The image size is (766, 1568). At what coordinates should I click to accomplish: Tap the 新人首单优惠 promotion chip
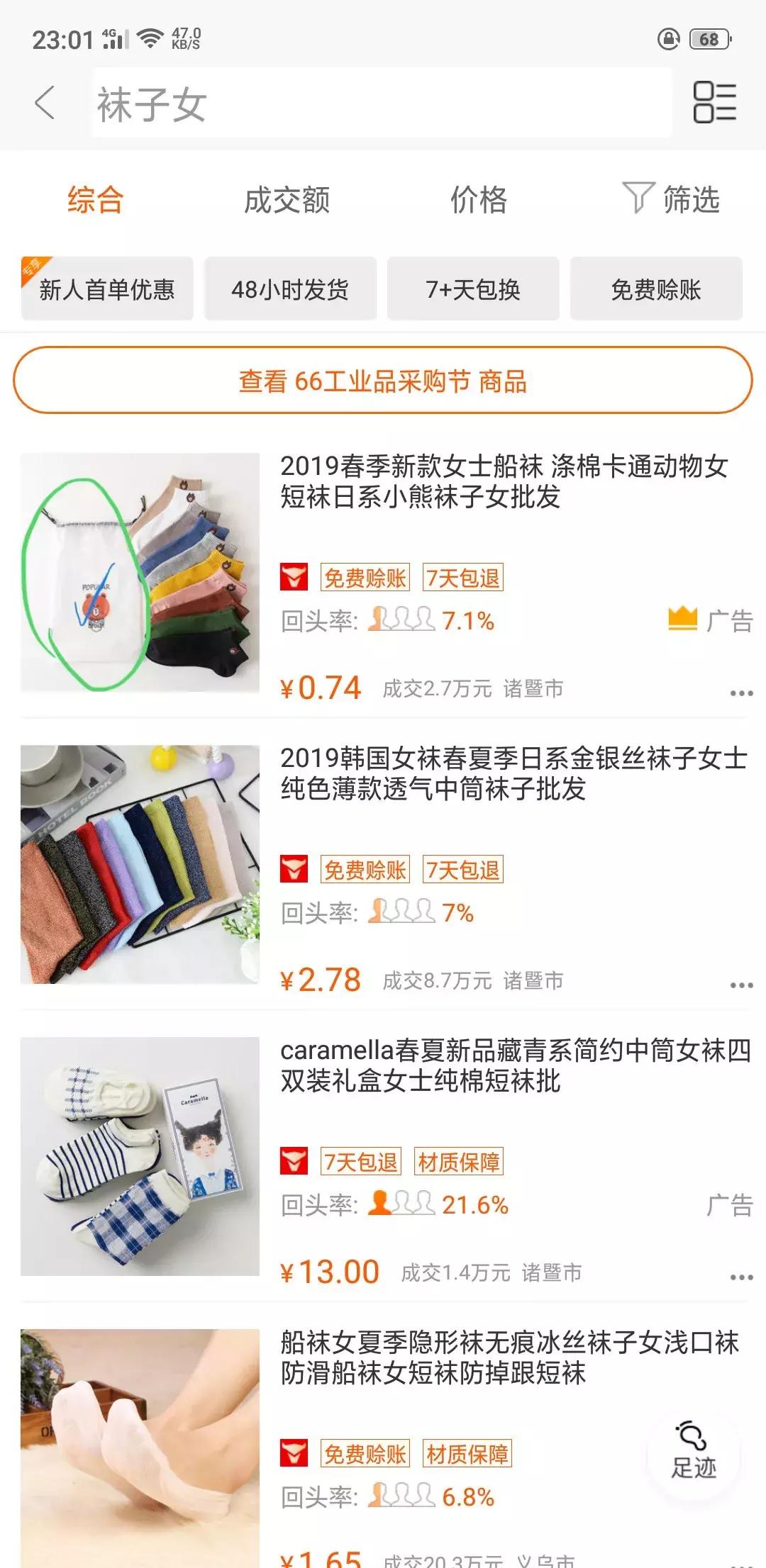[x=108, y=289]
